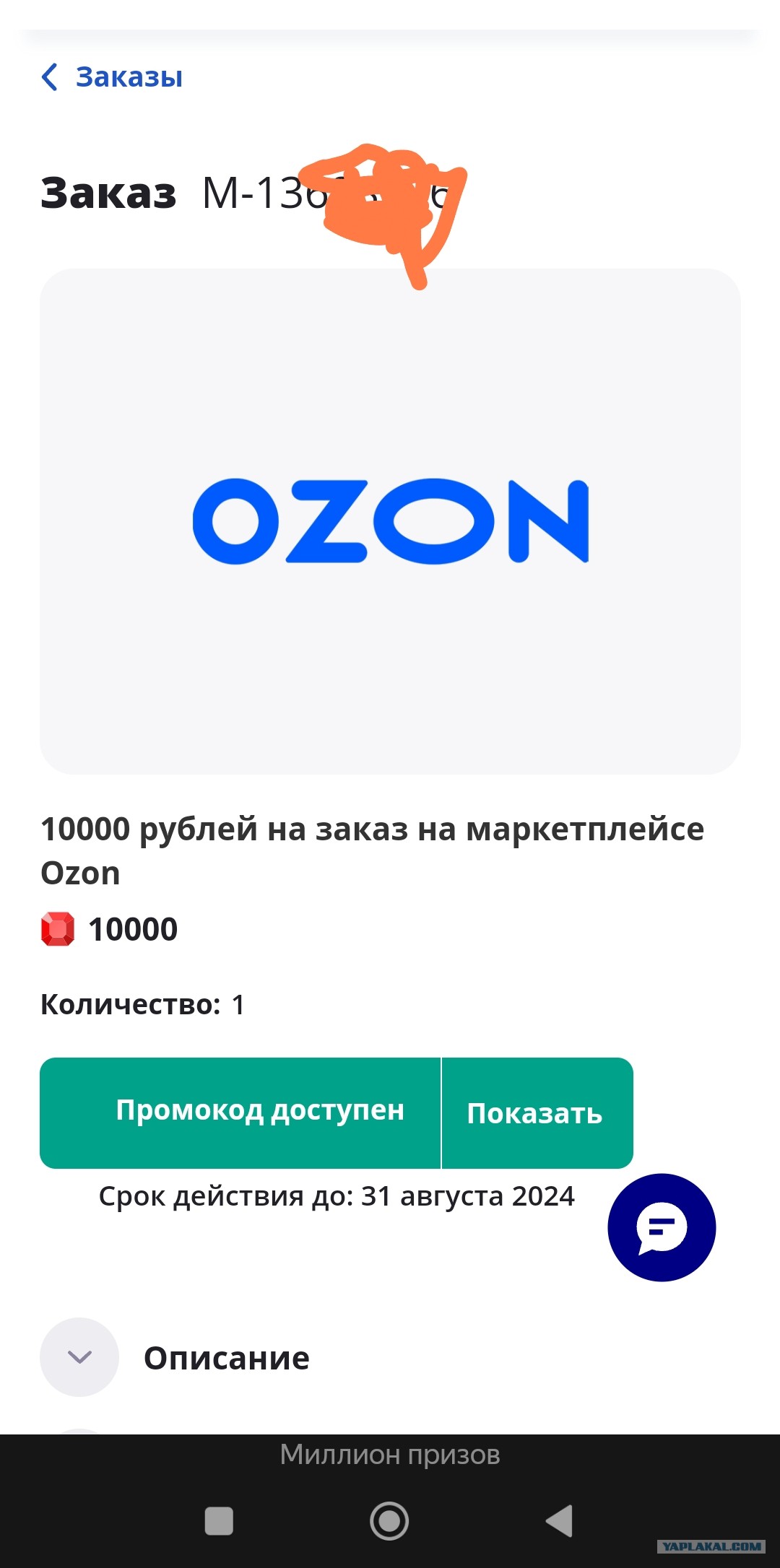
Task: Tap the system back button
Action: (560, 1521)
